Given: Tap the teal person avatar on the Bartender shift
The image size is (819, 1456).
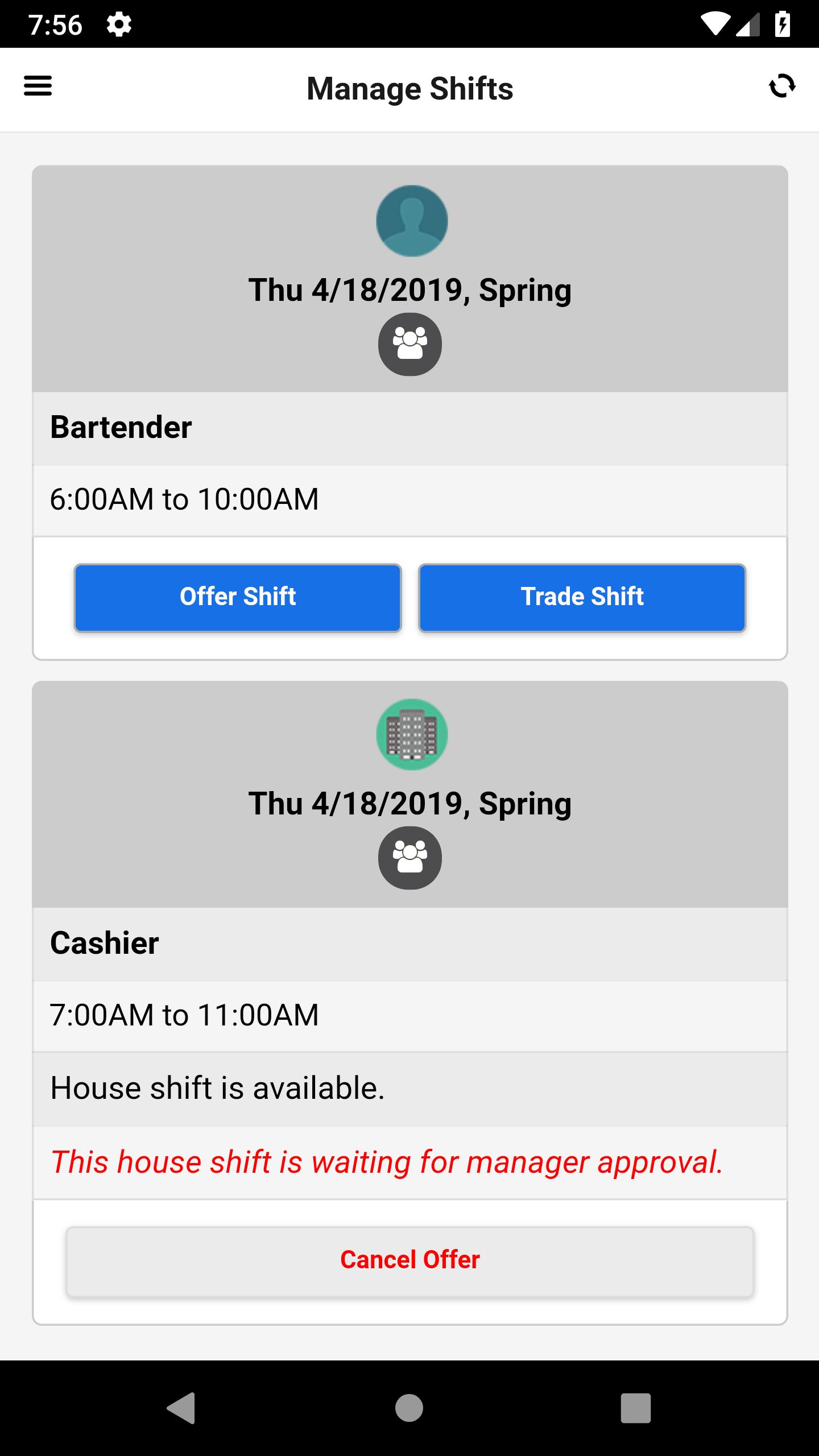Looking at the screenshot, I should coord(411,221).
